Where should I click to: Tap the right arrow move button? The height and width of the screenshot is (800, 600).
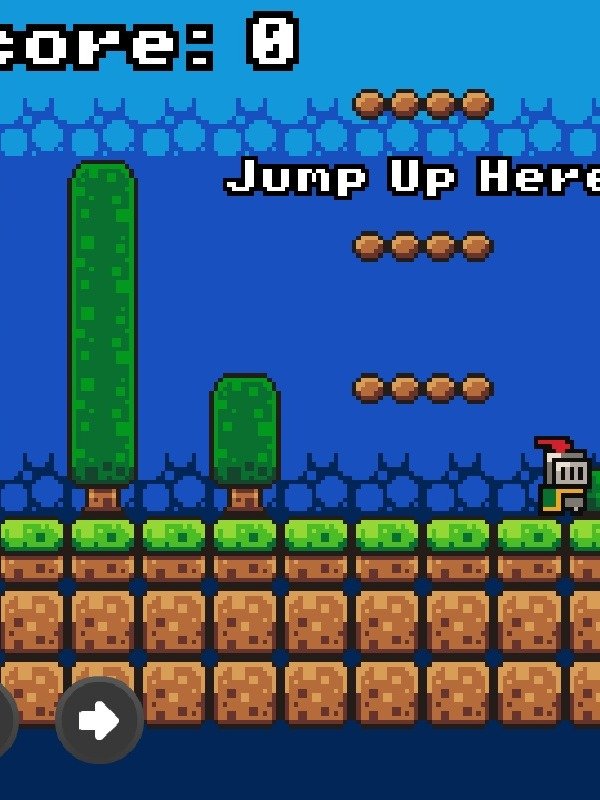(99, 721)
